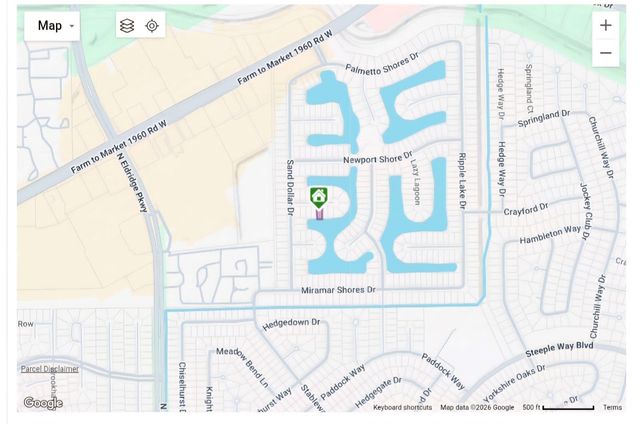
Task: Open the map Terms link
Action: 612,407
